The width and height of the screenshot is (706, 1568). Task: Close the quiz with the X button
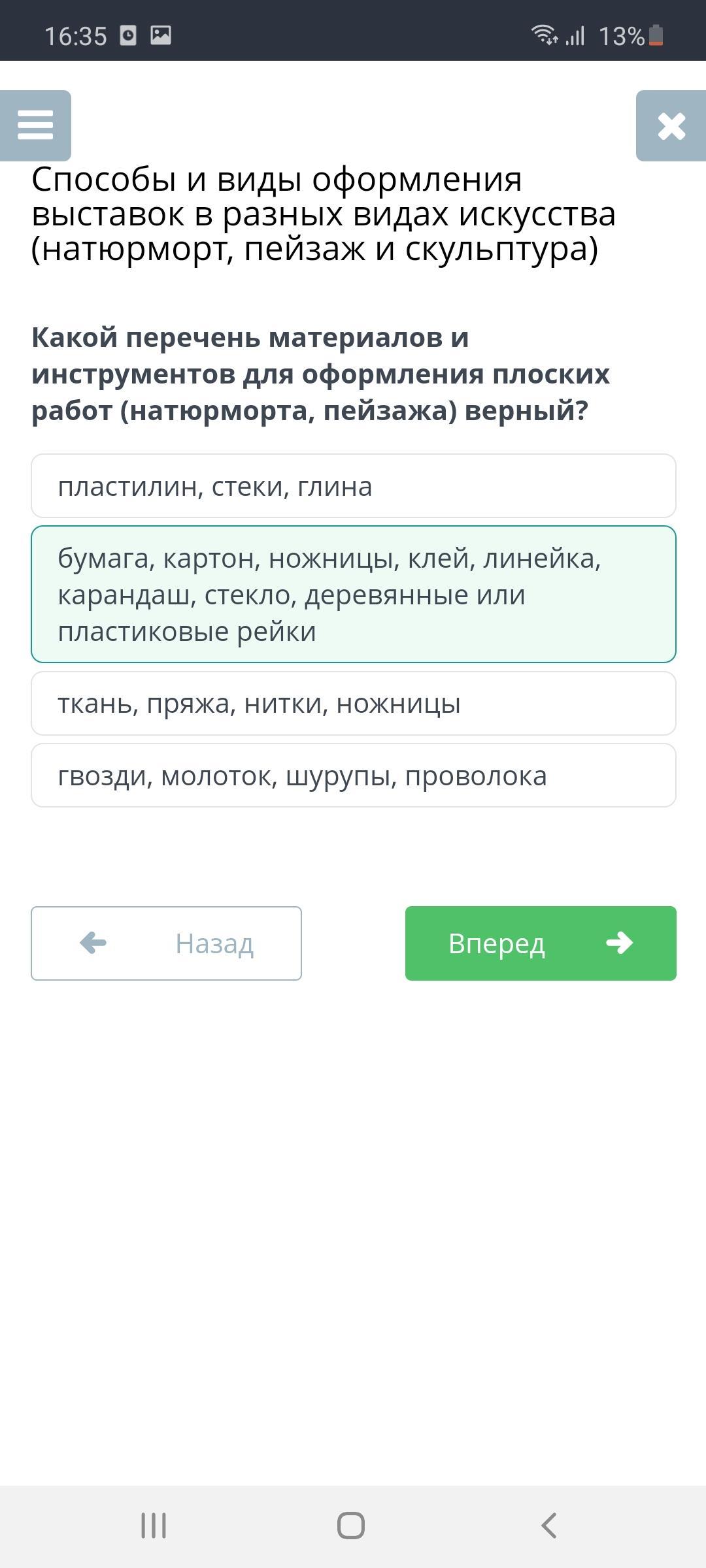coord(671,126)
